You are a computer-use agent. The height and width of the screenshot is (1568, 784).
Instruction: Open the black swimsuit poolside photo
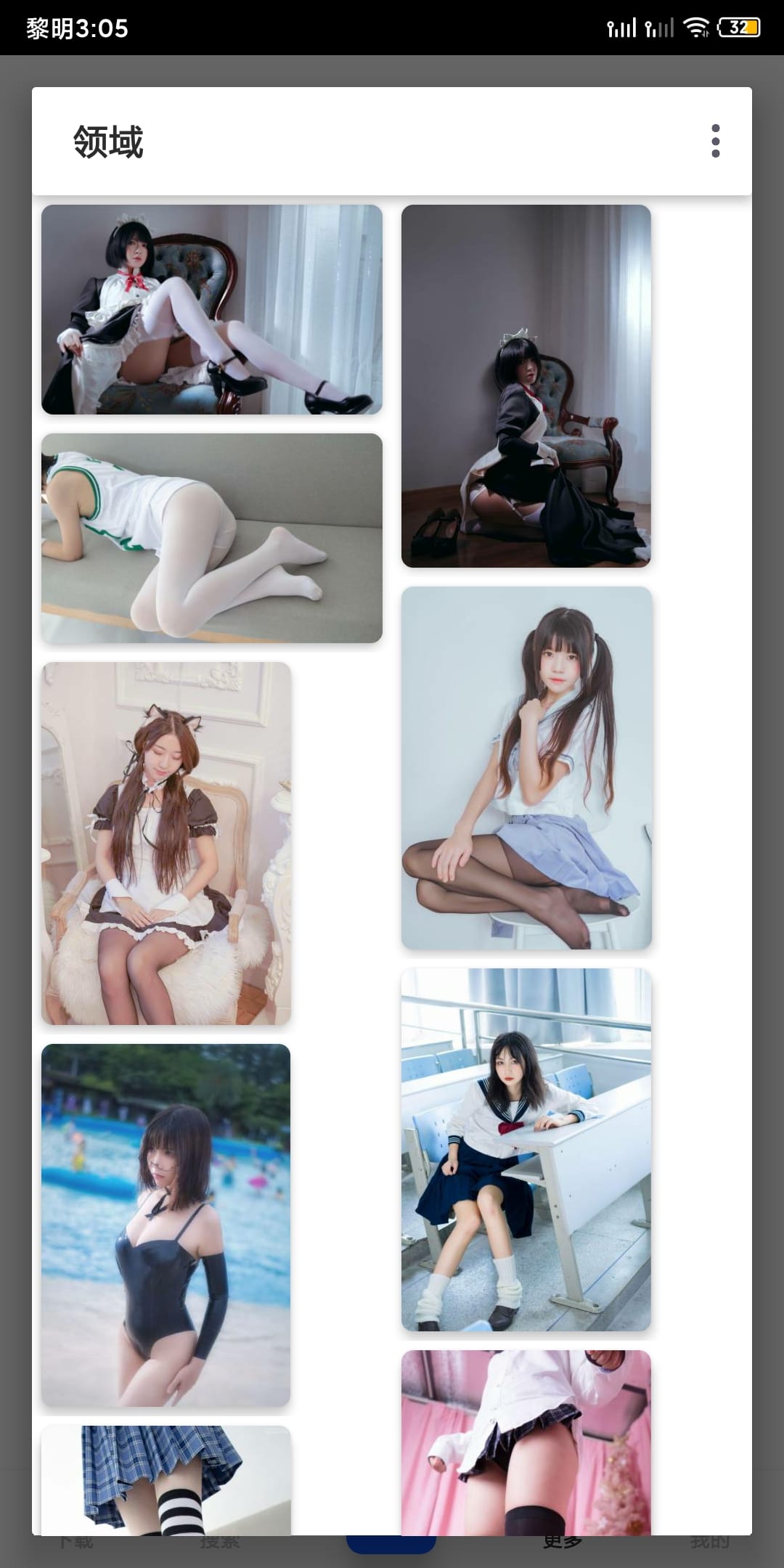click(x=166, y=1225)
